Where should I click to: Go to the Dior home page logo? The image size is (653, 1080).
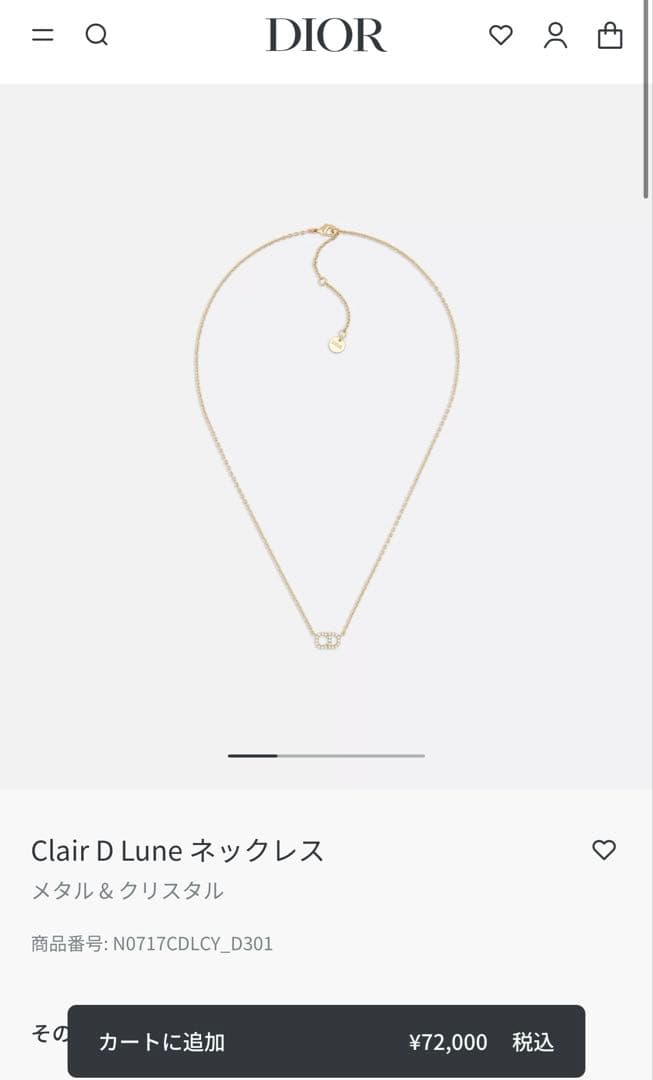pos(326,36)
